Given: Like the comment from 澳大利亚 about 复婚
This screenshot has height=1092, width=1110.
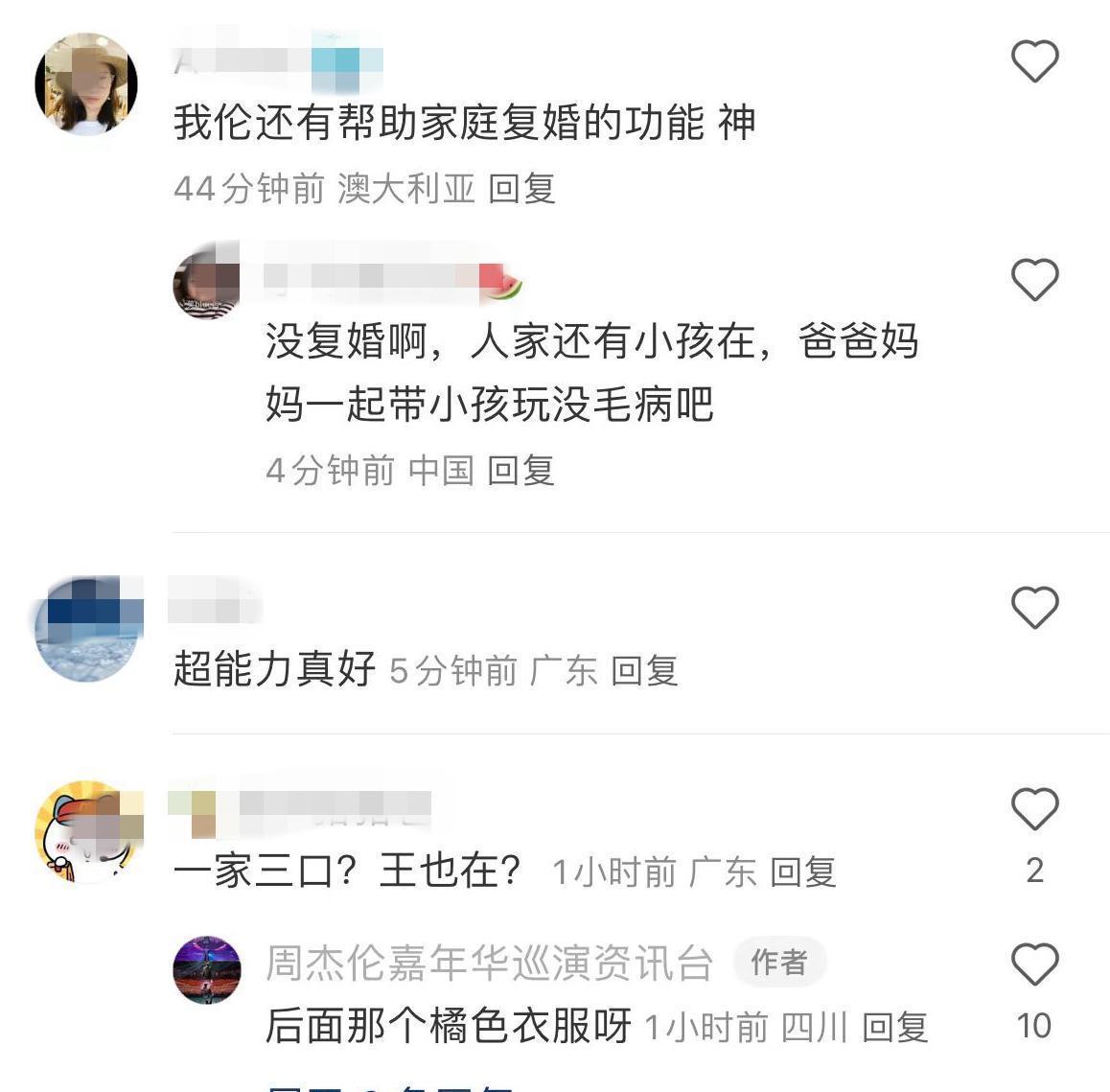Looking at the screenshot, I should (x=1034, y=62).
